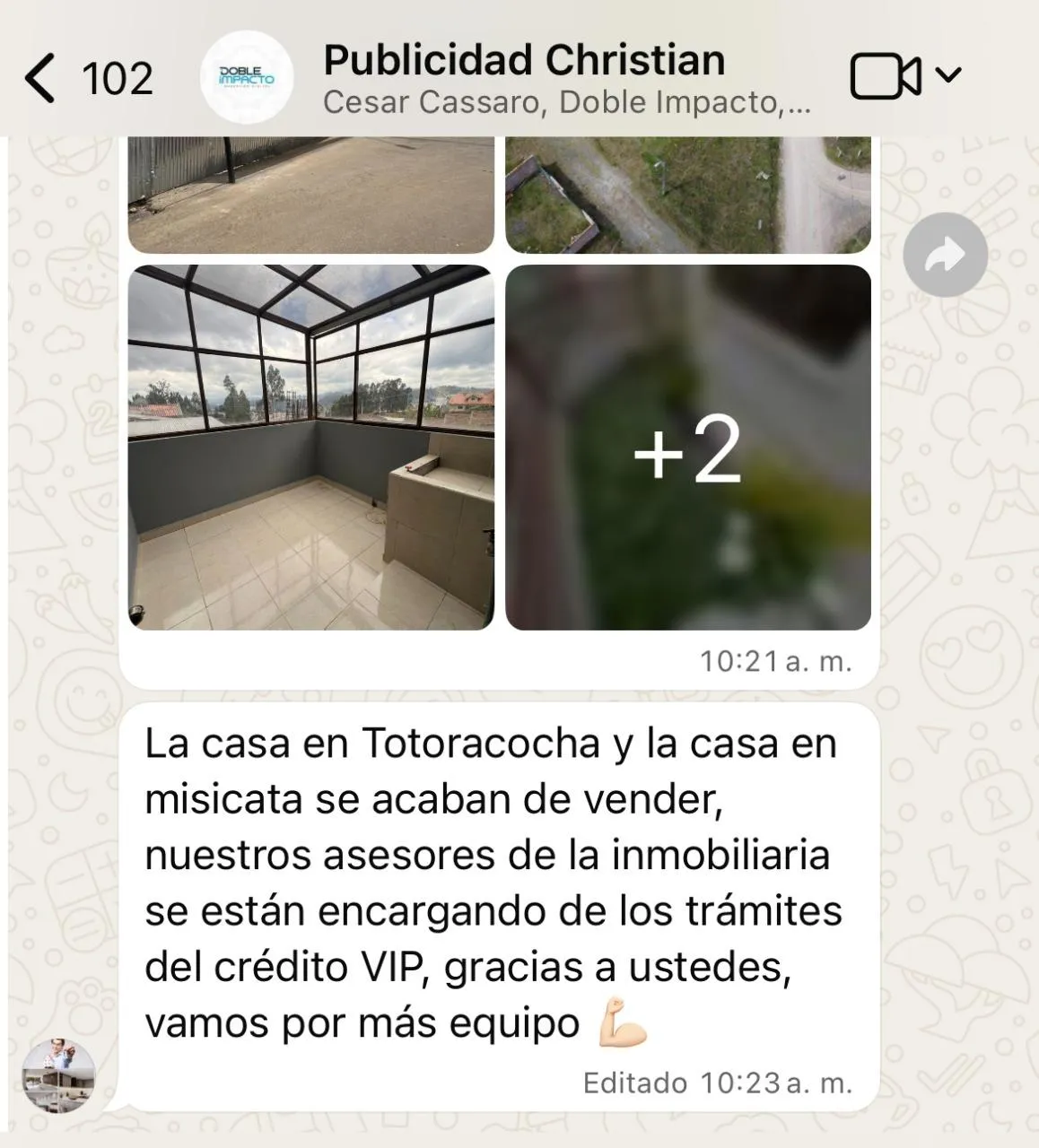Open the paved lot photo

click(x=310, y=195)
